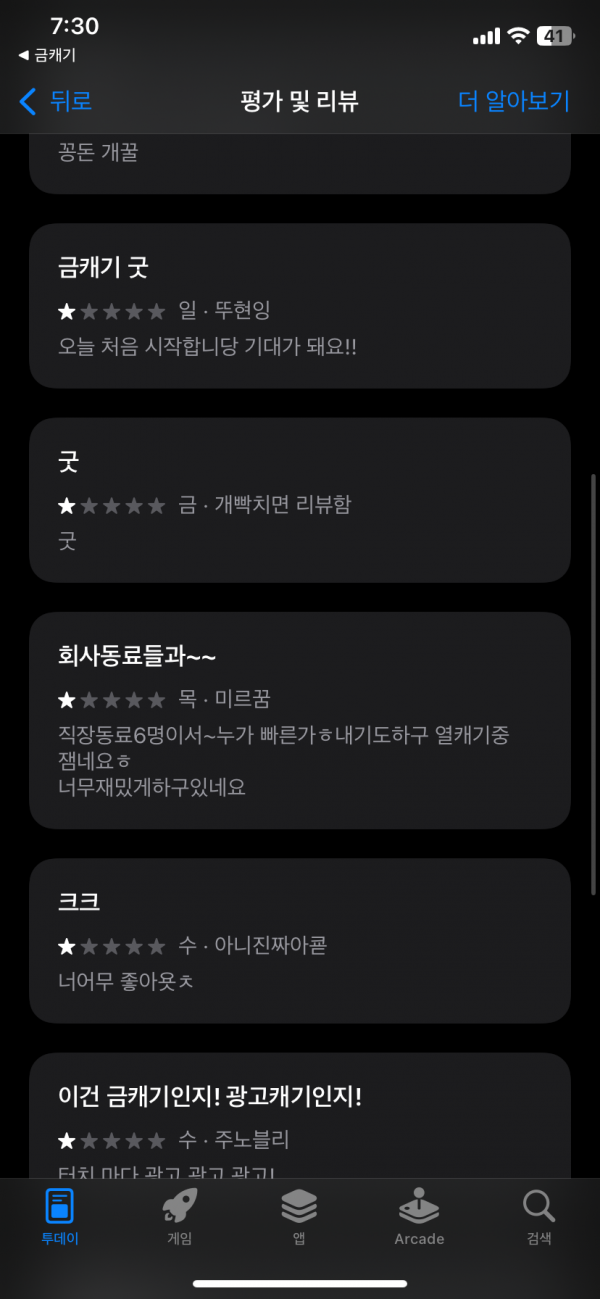Open the 크크 review card
600x1299 pixels.
click(300, 940)
